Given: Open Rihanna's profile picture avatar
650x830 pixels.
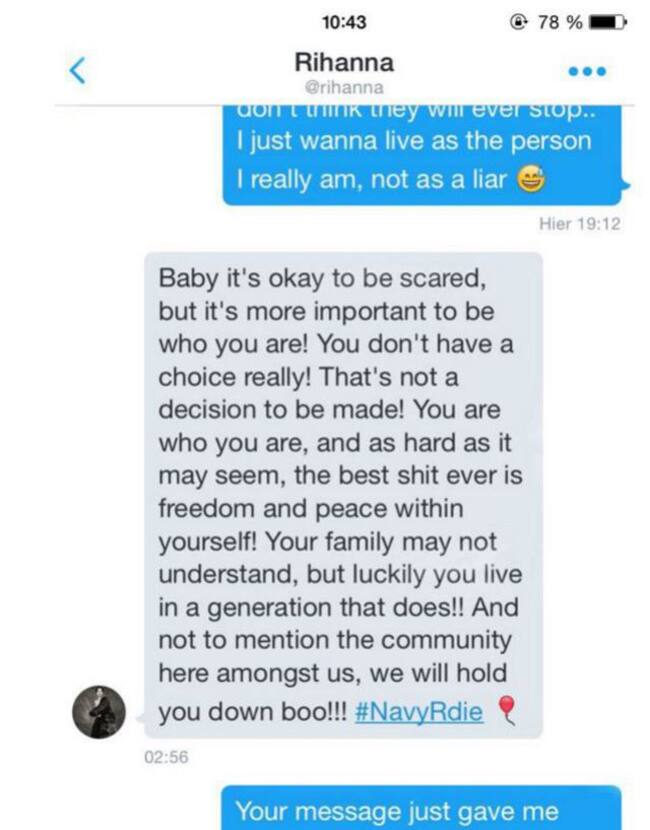Looking at the screenshot, I should click(x=100, y=711).
